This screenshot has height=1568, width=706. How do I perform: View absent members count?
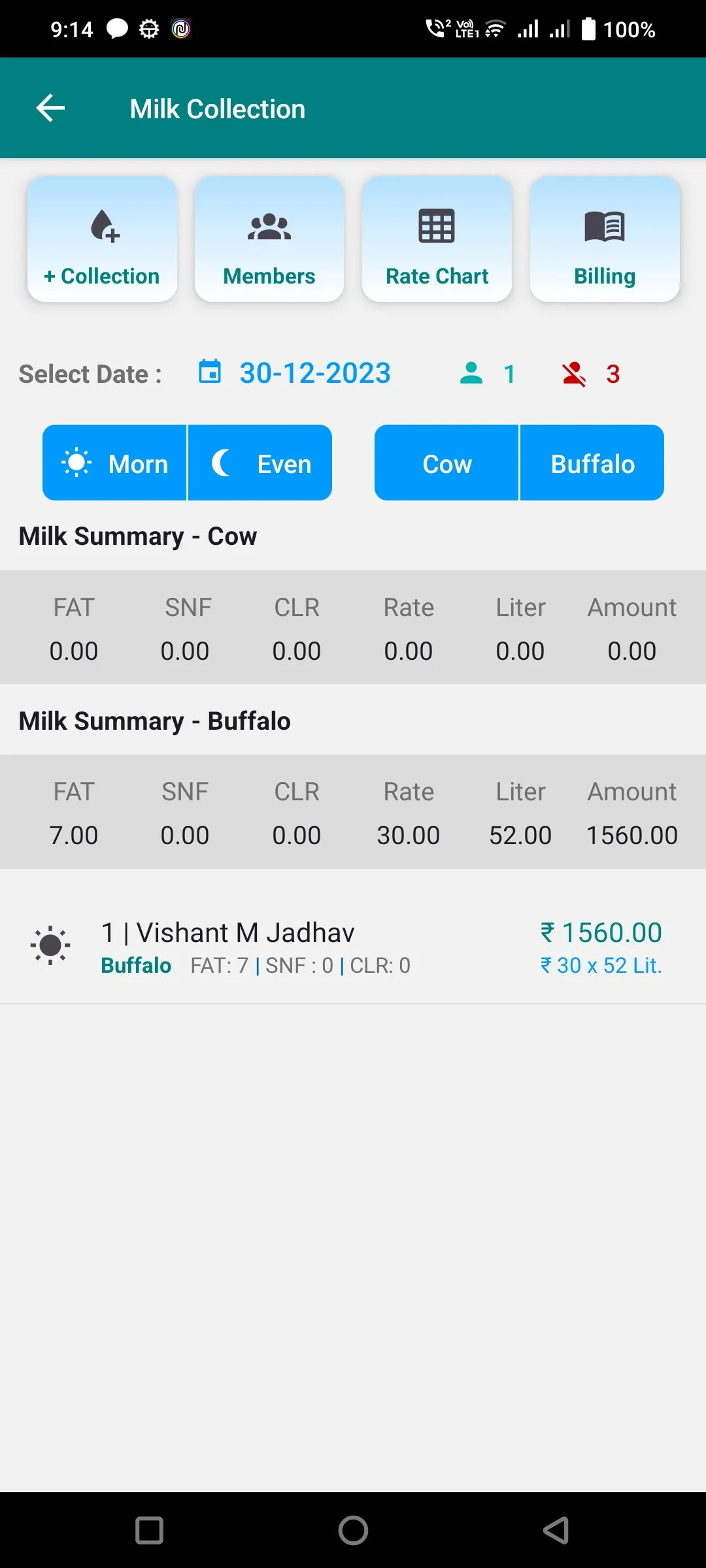pyautogui.click(x=591, y=374)
